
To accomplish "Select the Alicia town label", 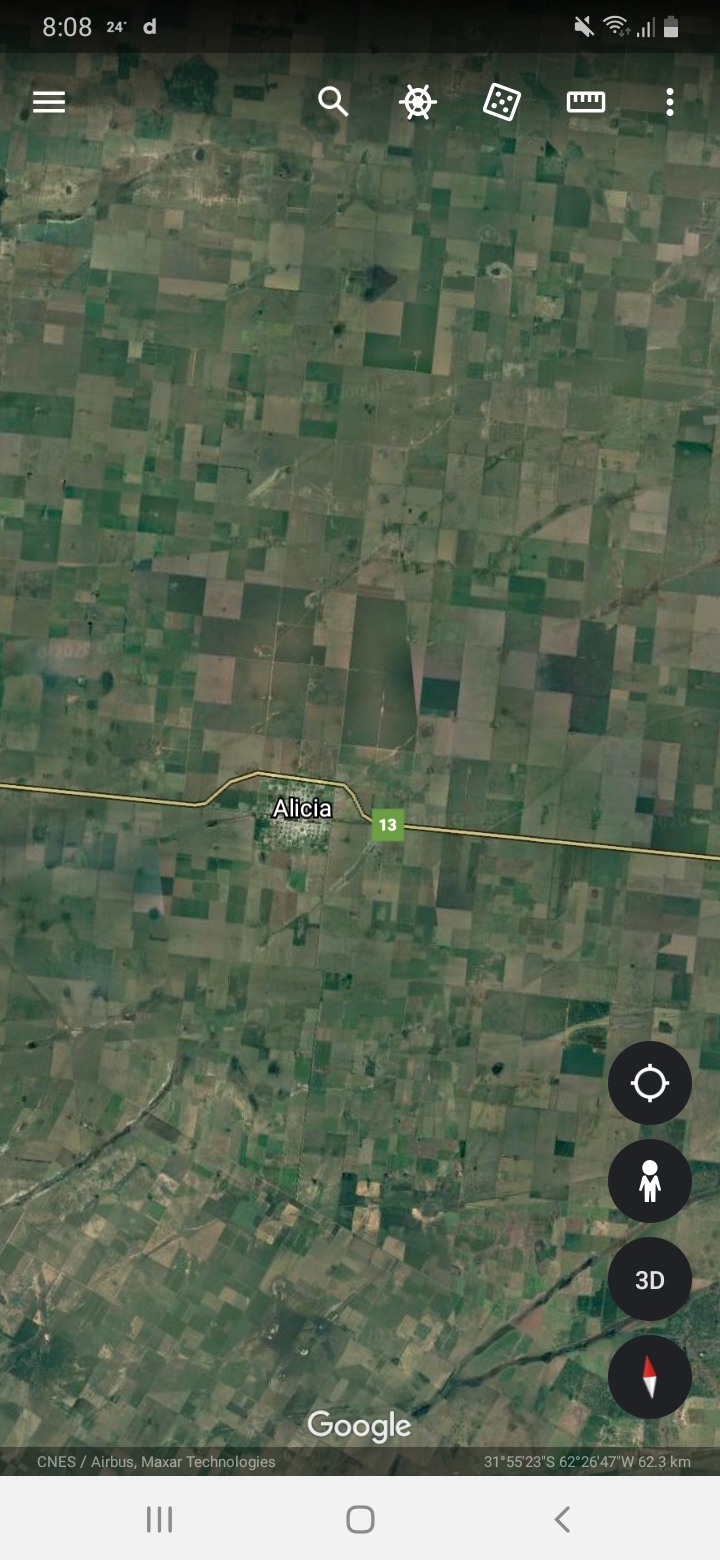I will point(303,808).
